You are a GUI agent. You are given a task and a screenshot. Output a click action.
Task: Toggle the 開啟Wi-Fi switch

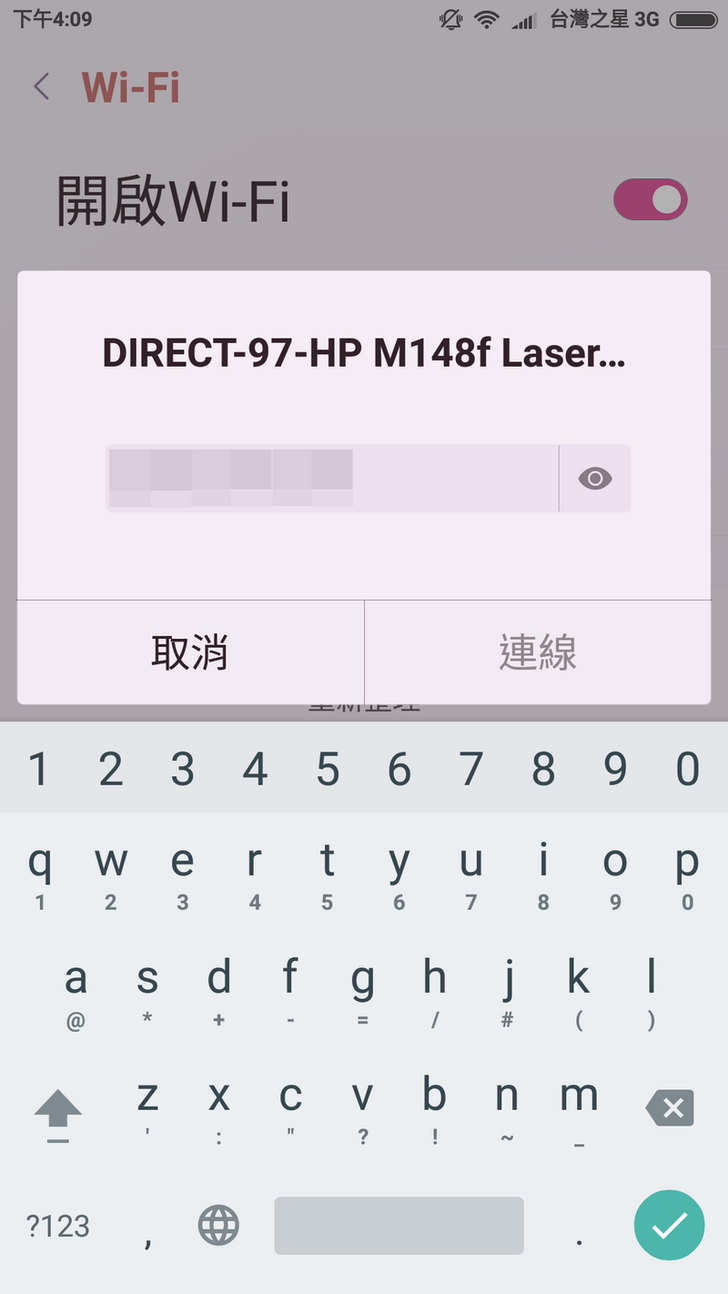(650, 200)
